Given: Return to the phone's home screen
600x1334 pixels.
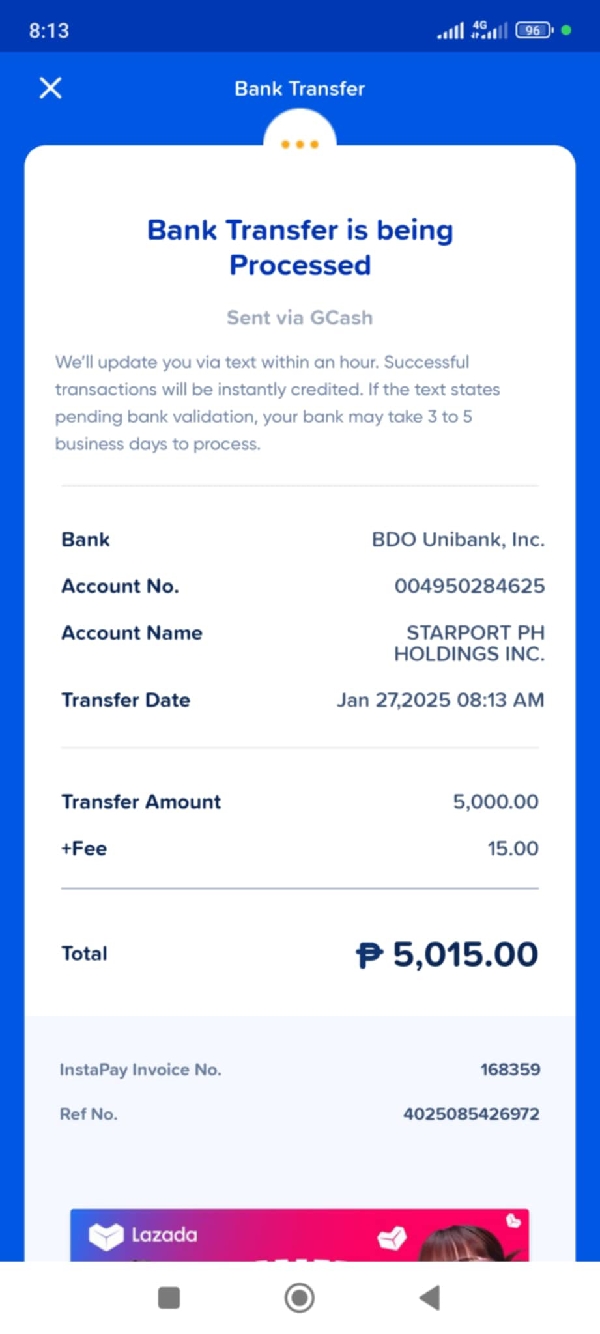Looking at the screenshot, I should (x=299, y=1298).
